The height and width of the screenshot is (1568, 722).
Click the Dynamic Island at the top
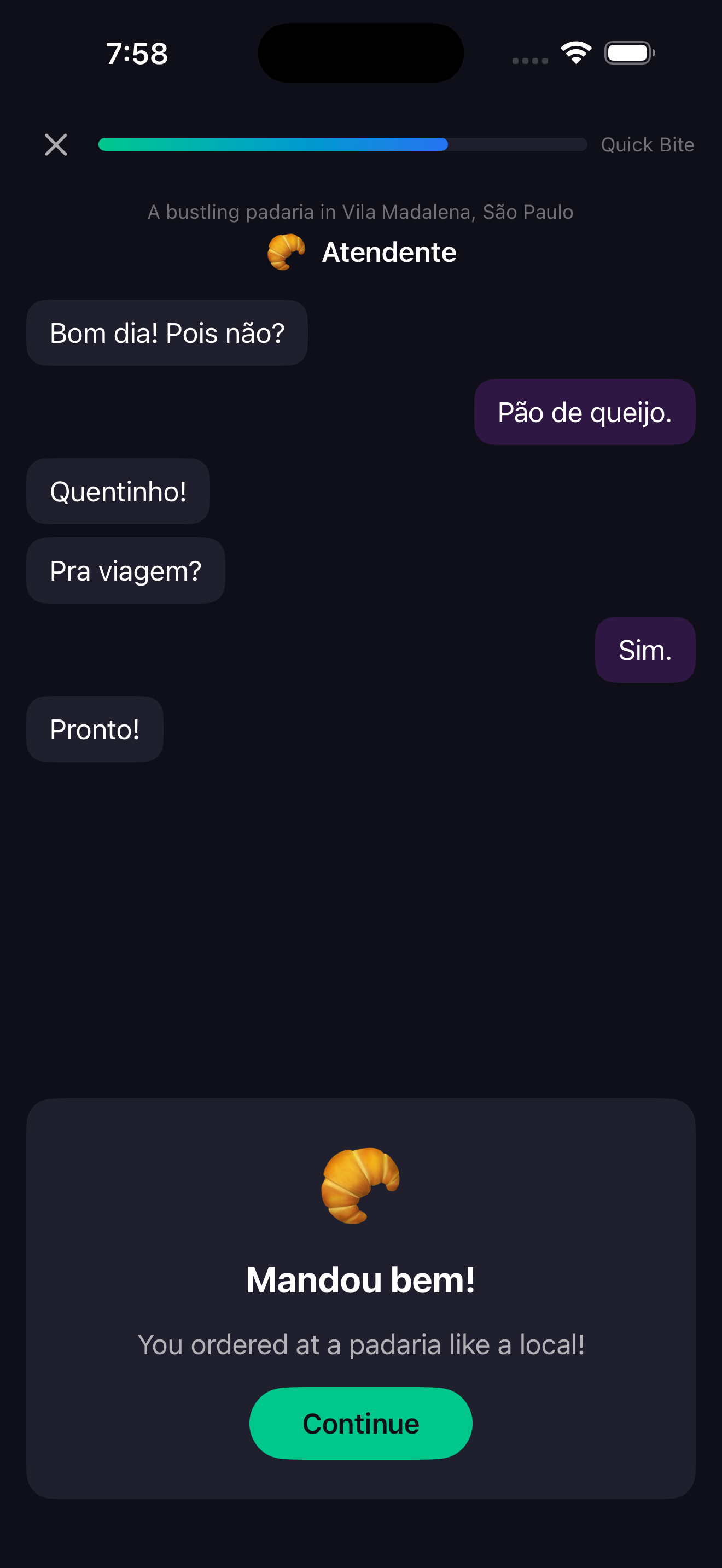click(360, 53)
